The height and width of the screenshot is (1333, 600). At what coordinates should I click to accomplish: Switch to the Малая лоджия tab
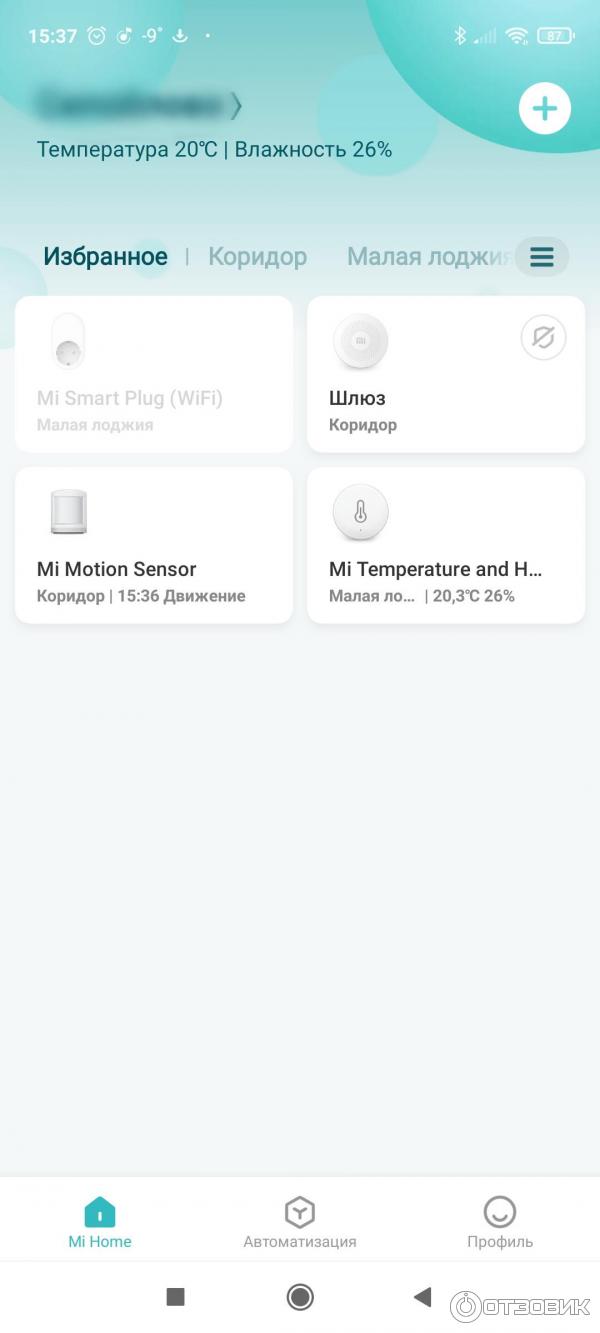pyautogui.click(x=429, y=257)
